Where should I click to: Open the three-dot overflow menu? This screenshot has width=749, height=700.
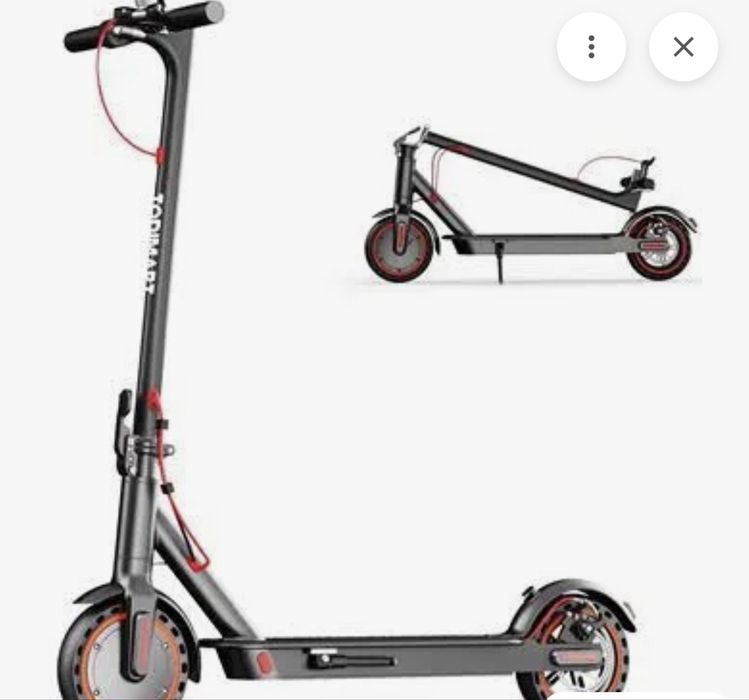591,47
